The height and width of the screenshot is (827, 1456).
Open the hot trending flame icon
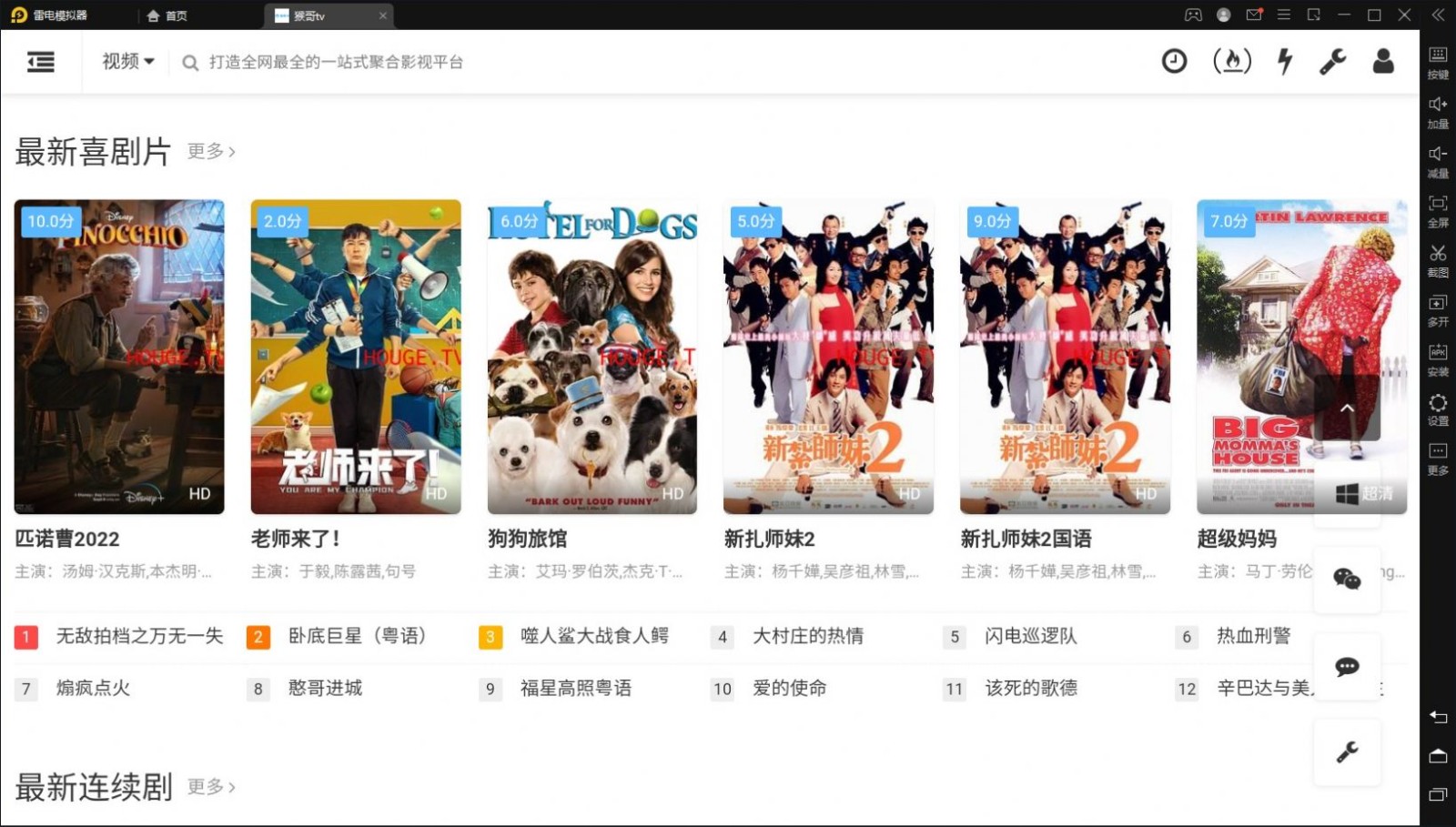tap(1232, 62)
